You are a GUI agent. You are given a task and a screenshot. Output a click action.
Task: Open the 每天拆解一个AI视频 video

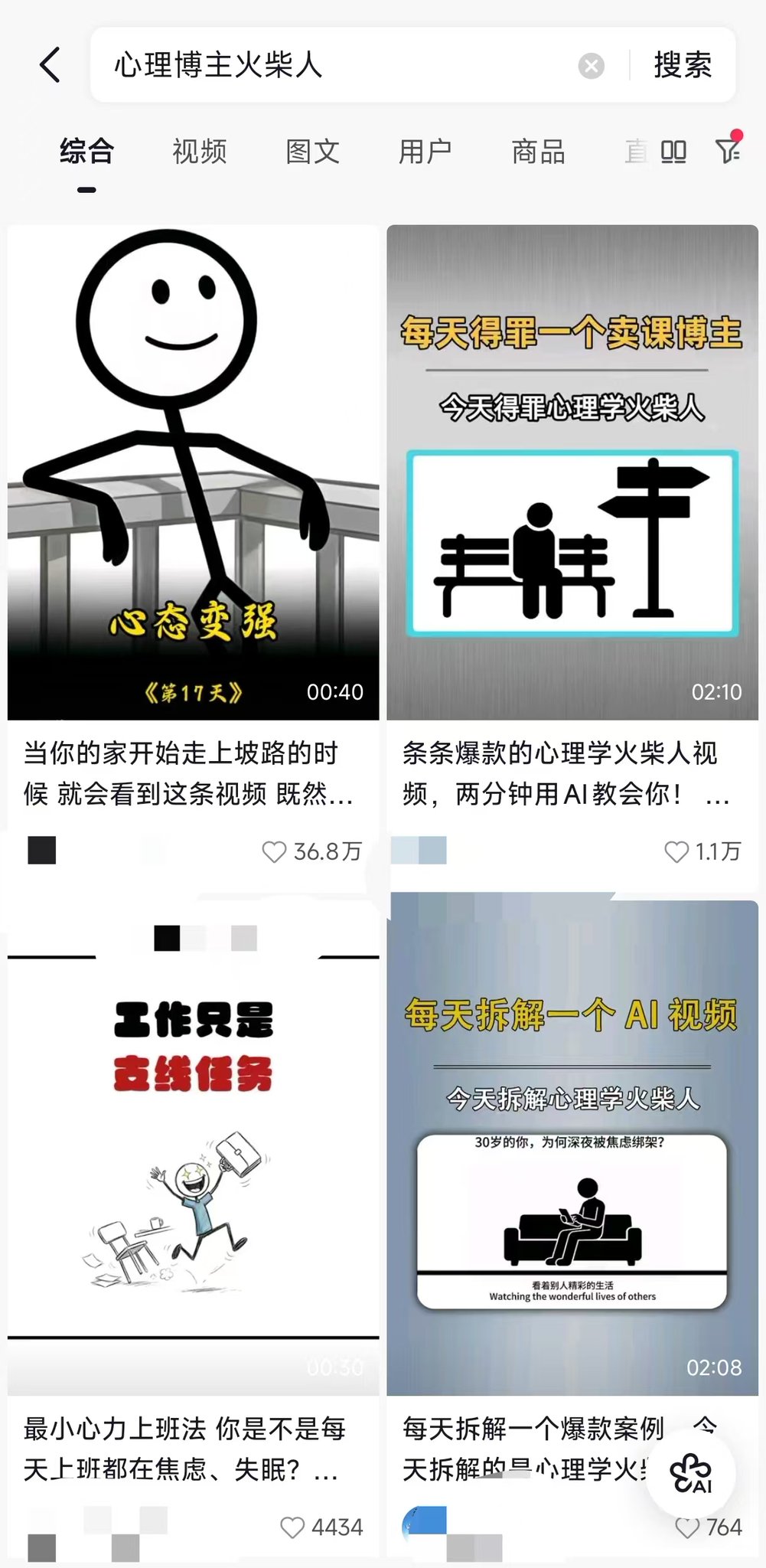click(572, 1148)
